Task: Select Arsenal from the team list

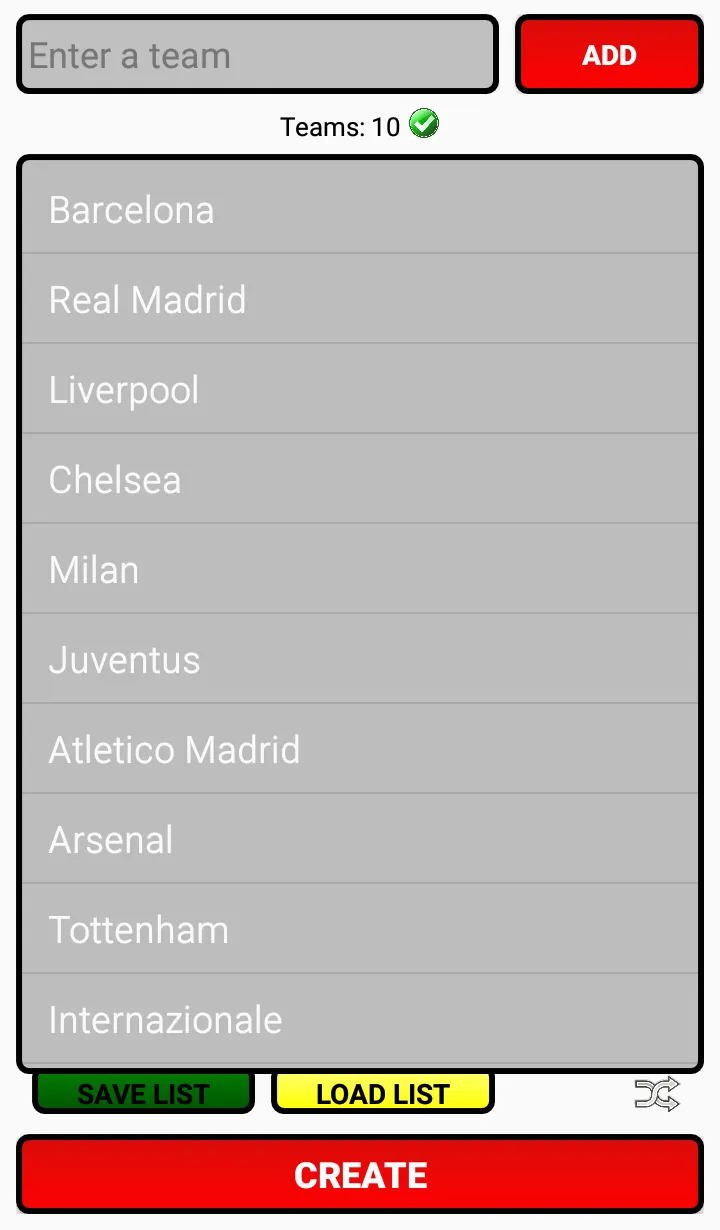Action: 360,839
